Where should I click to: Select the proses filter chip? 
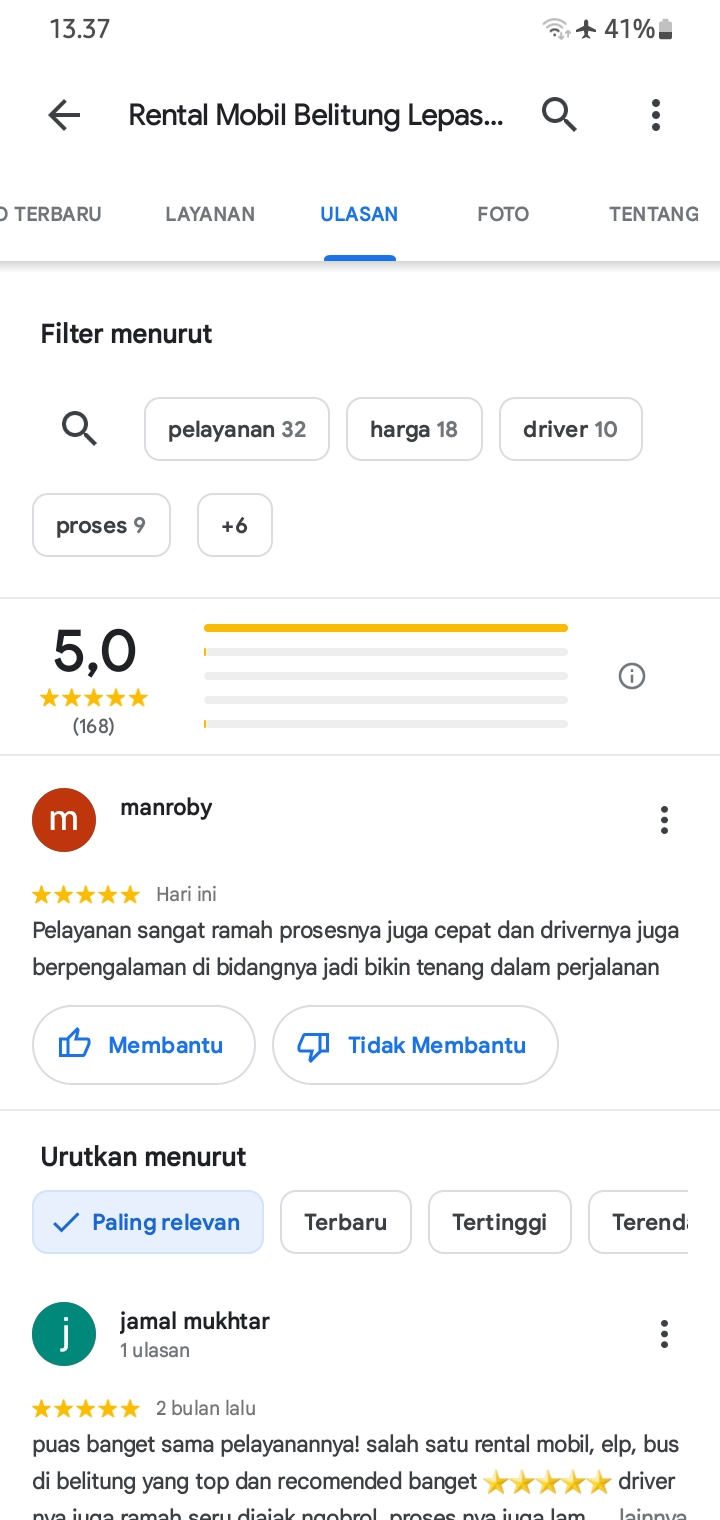[101, 525]
